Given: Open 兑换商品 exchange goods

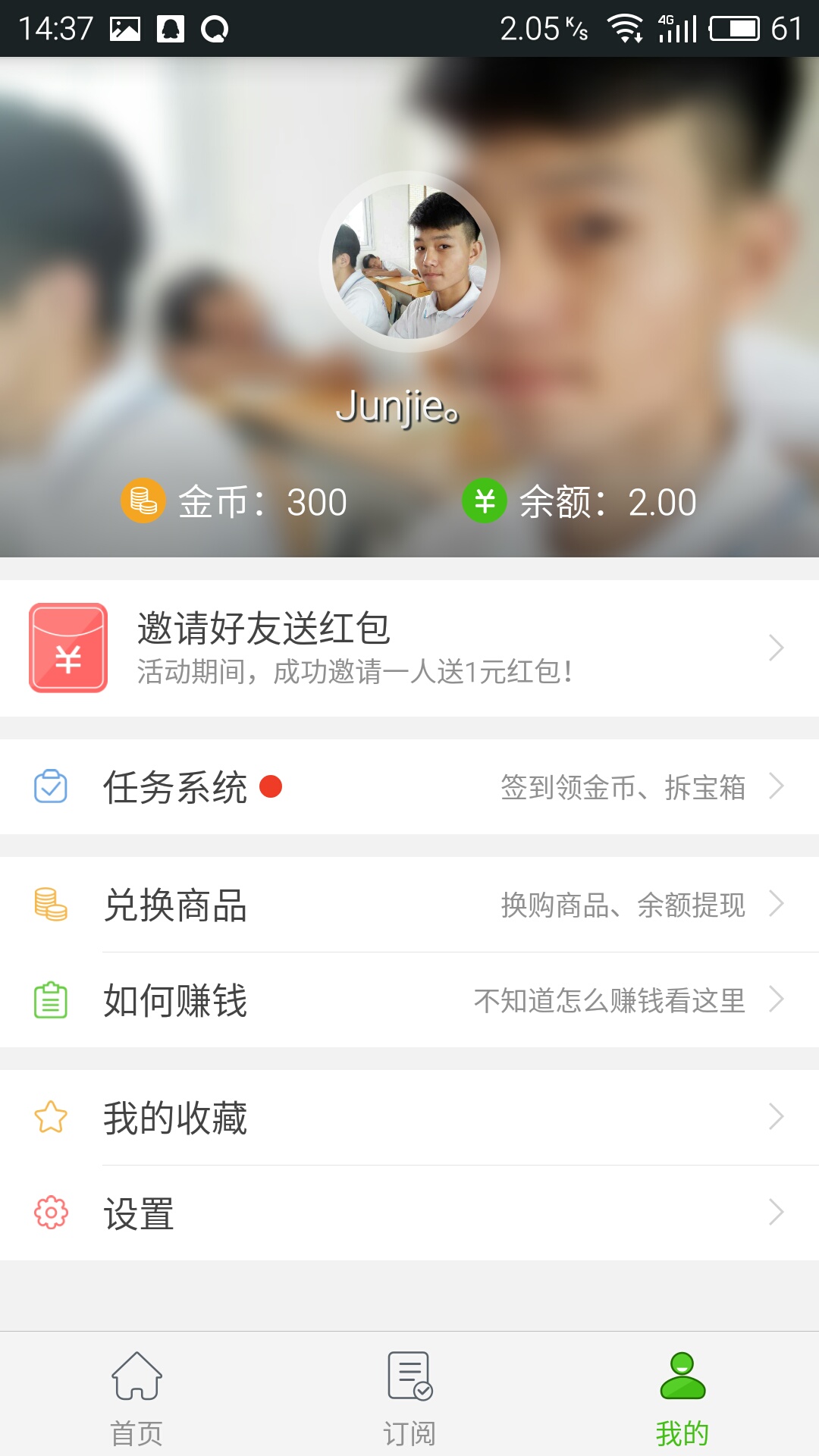Looking at the screenshot, I should click(x=409, y=905).
